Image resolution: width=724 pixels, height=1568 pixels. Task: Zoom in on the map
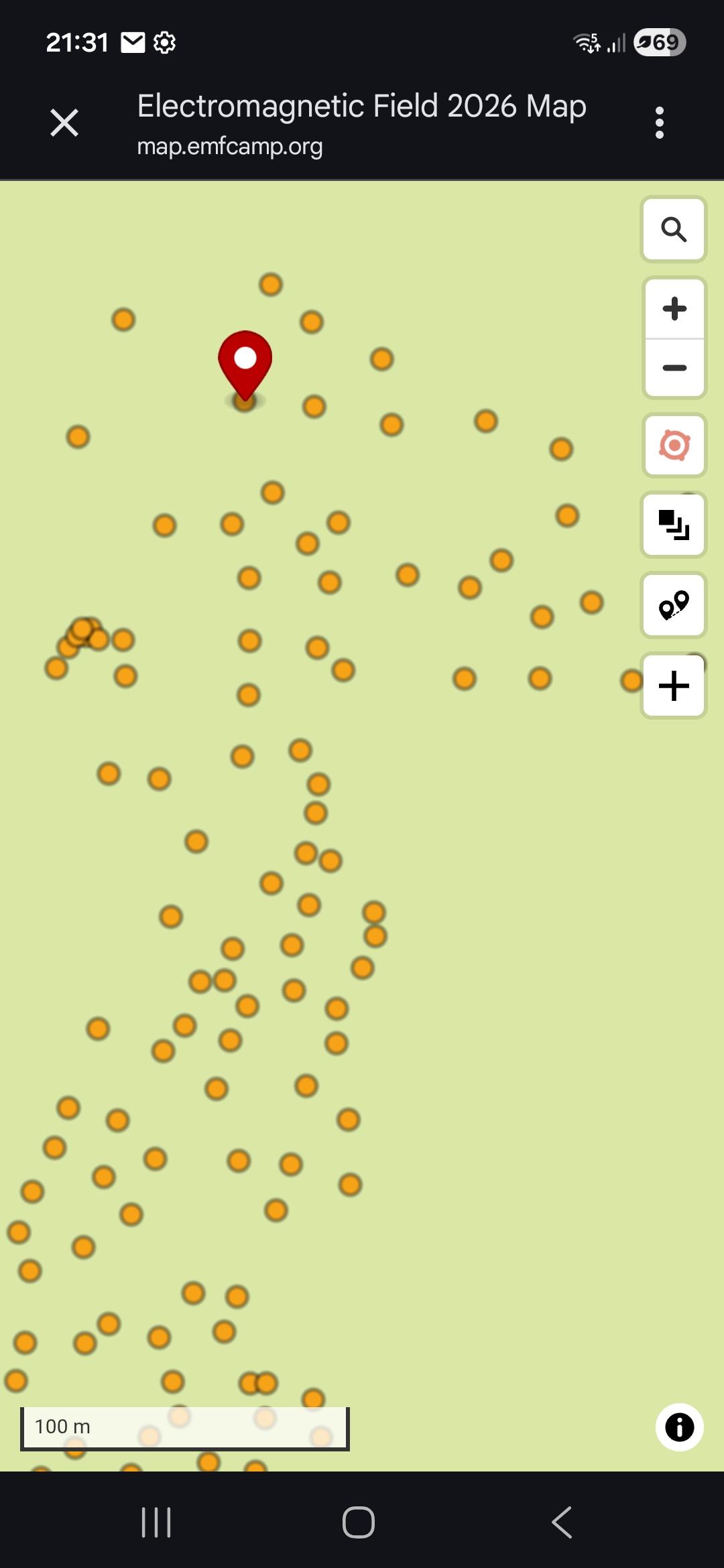674,308
